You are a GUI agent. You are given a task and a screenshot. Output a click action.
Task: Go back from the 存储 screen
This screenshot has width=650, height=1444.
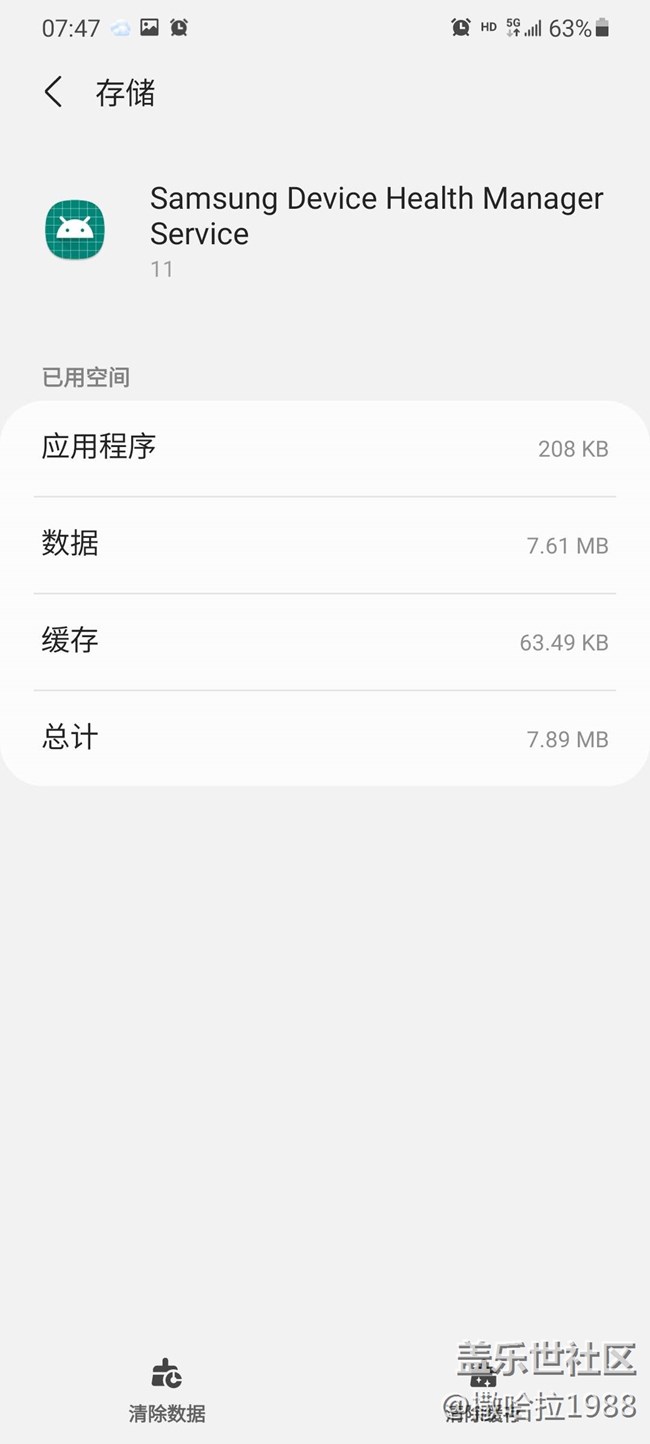54,93
